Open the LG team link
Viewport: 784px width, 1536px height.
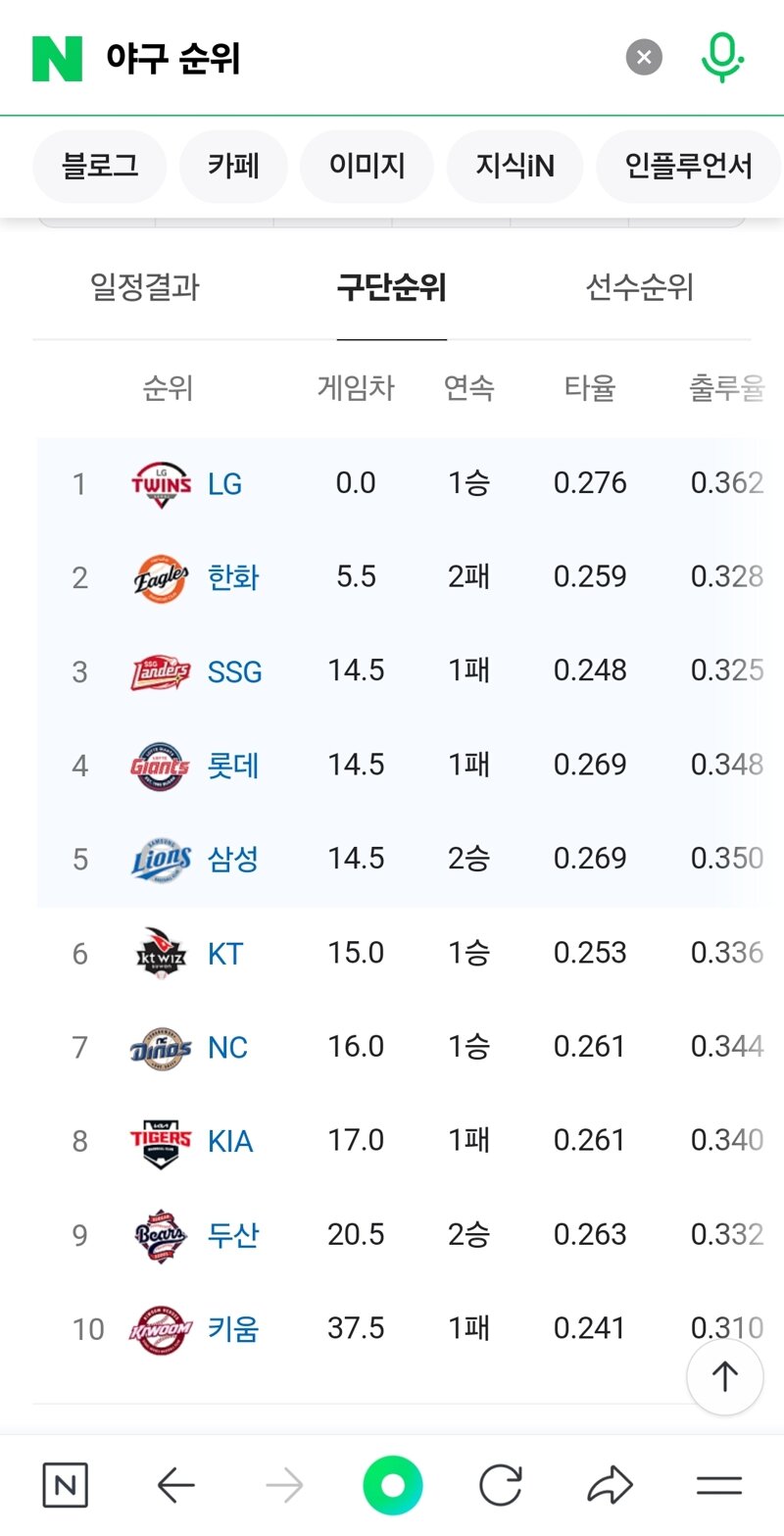(x=224, y=484)
